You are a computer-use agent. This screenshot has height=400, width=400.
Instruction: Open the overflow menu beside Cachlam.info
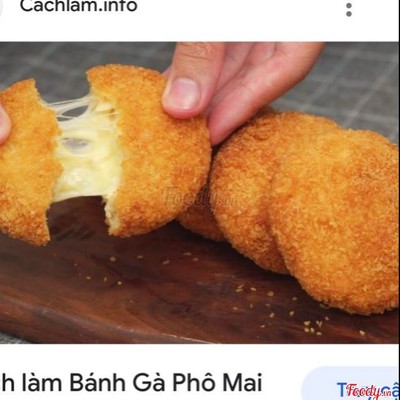[x=349, y=10]
